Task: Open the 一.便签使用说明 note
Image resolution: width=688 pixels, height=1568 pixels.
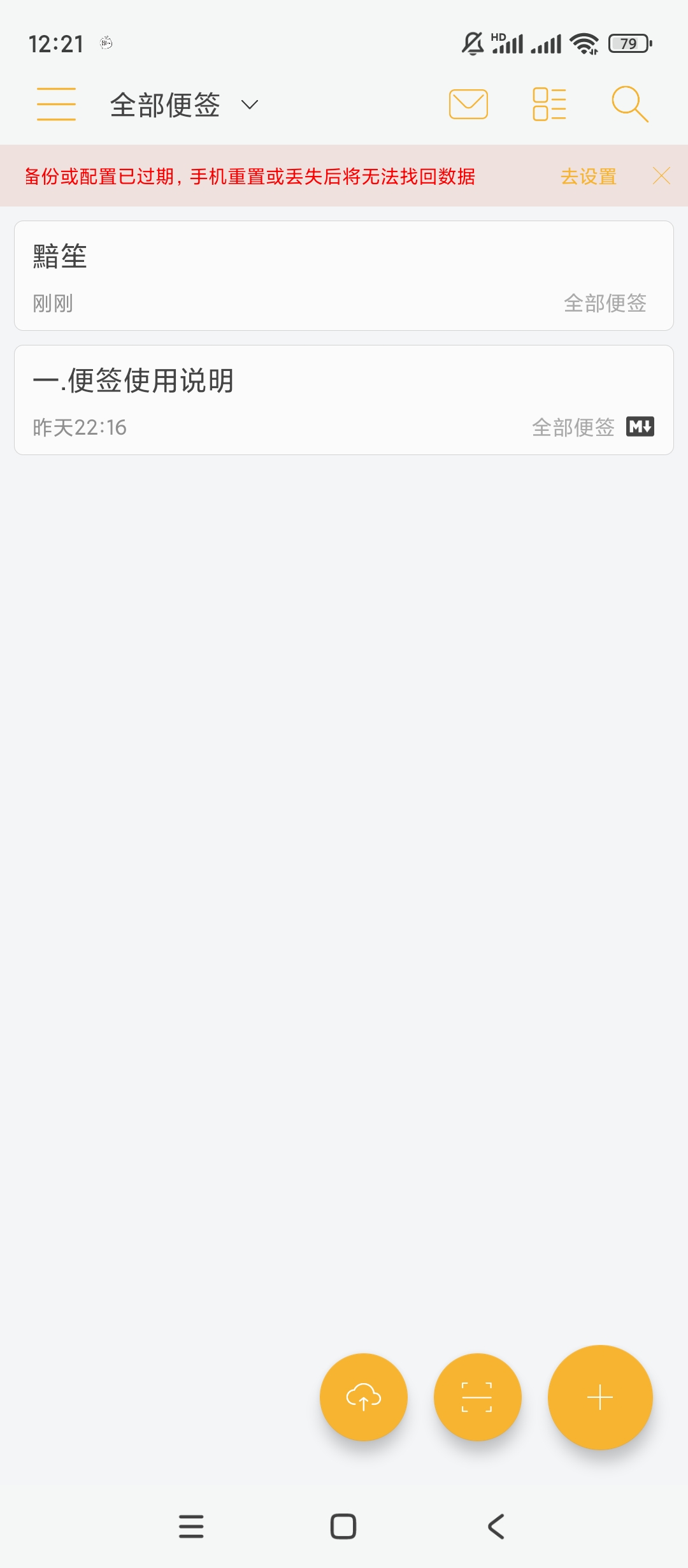Action: [344, 400]
